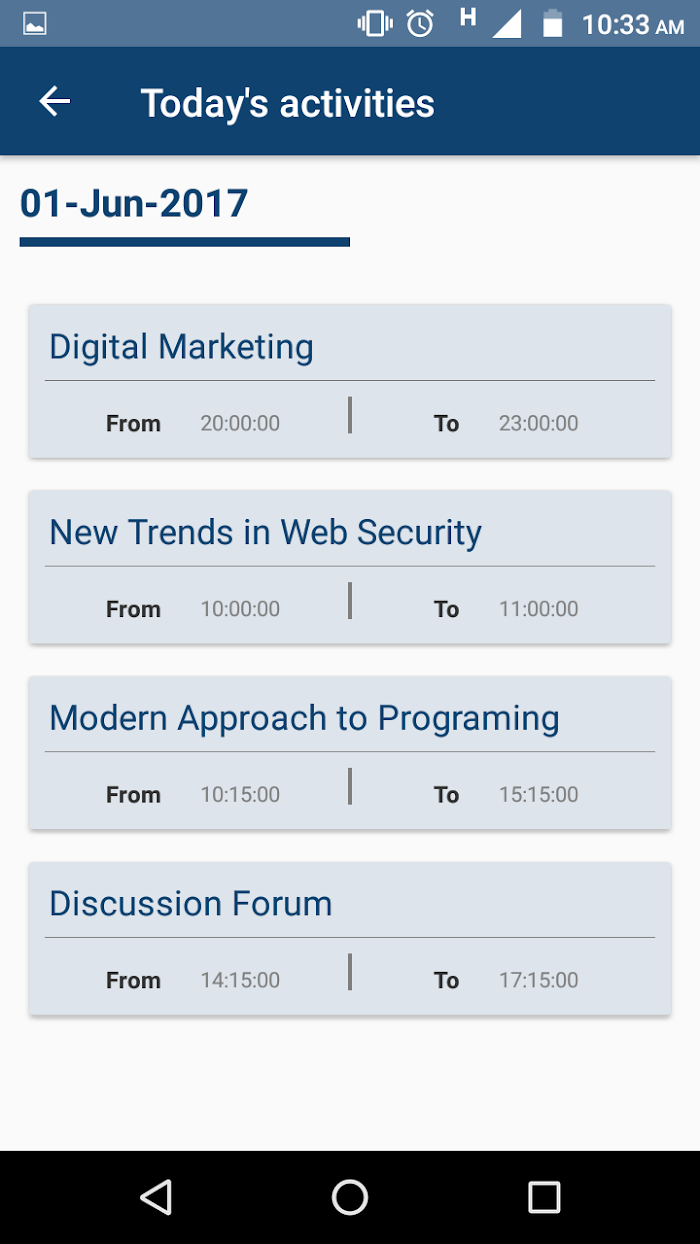The image size is (700, 1244).
Task: Go back using the app bar arrow
Action: pos(55,101)
